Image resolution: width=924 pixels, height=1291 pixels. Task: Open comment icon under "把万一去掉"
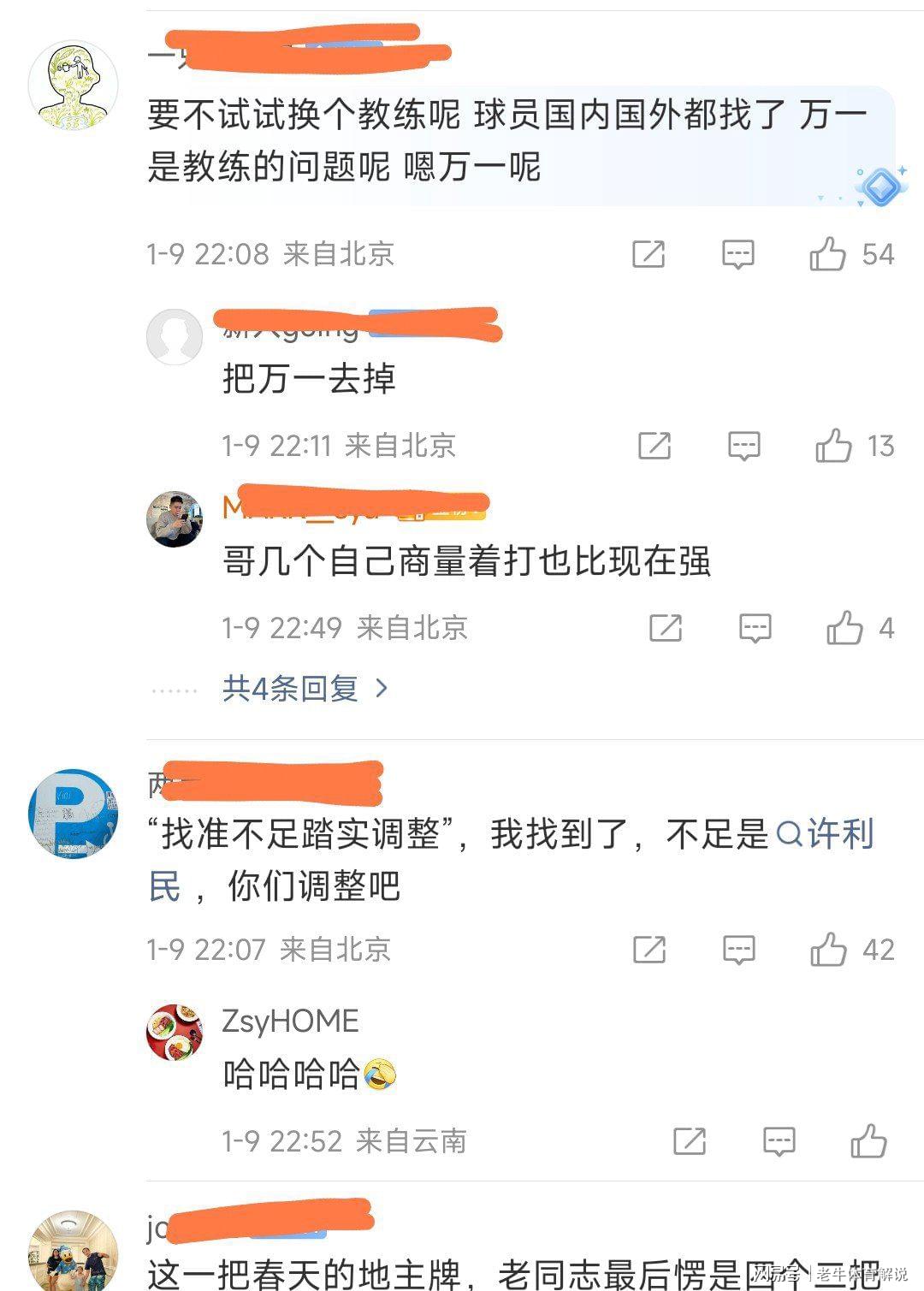[x=743, y=446]
